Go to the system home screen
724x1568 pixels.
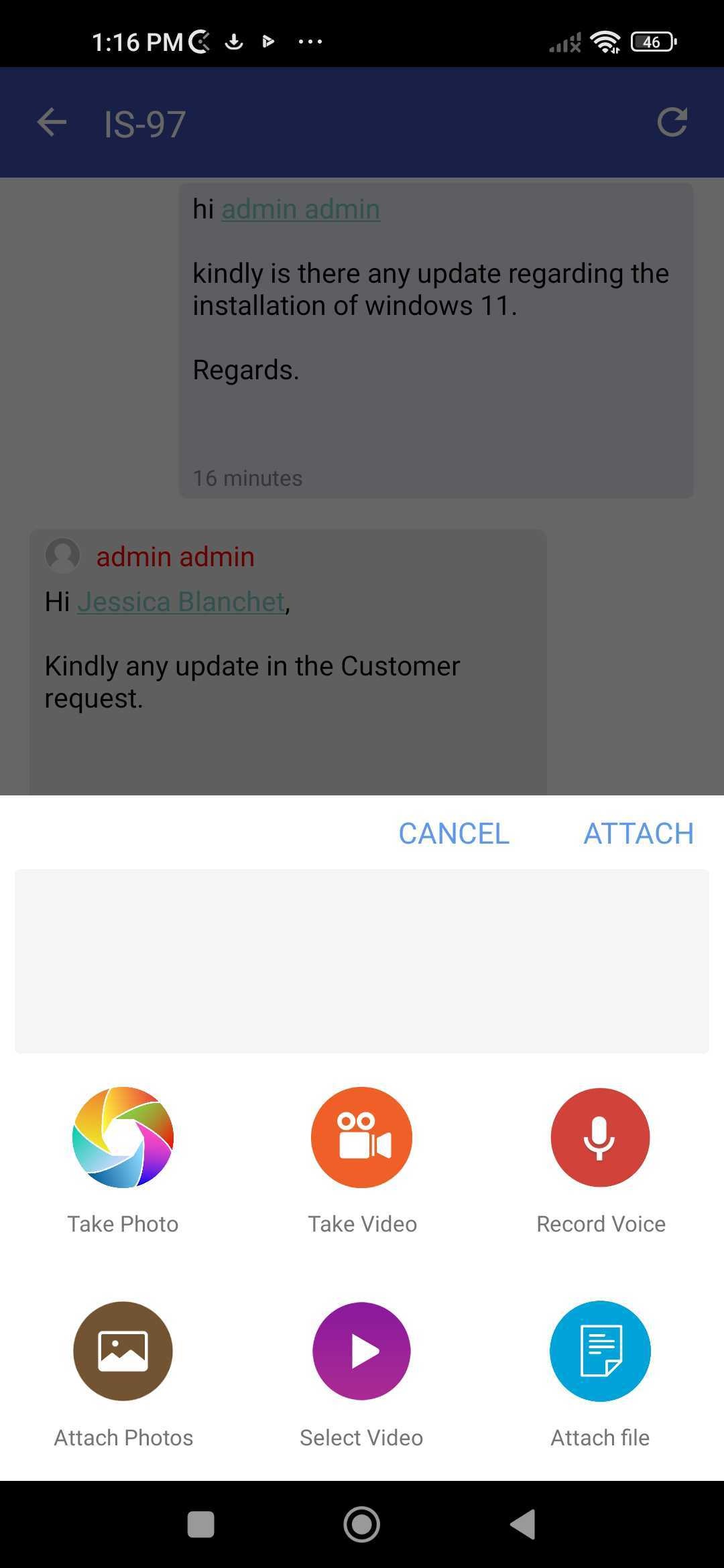pyautogui.click(x=361, y=1524)
